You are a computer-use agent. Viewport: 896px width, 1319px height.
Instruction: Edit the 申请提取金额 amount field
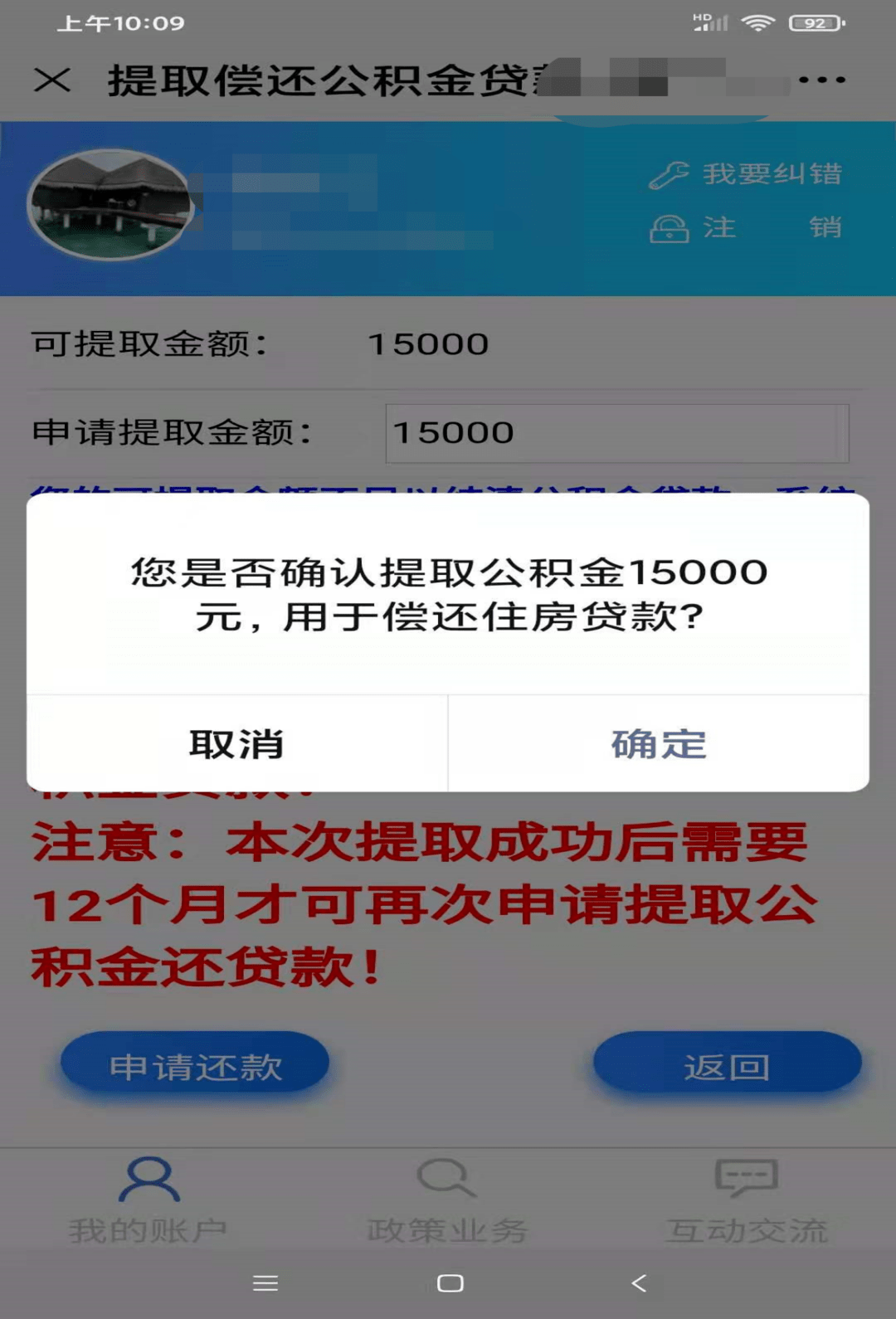(616, 433)
